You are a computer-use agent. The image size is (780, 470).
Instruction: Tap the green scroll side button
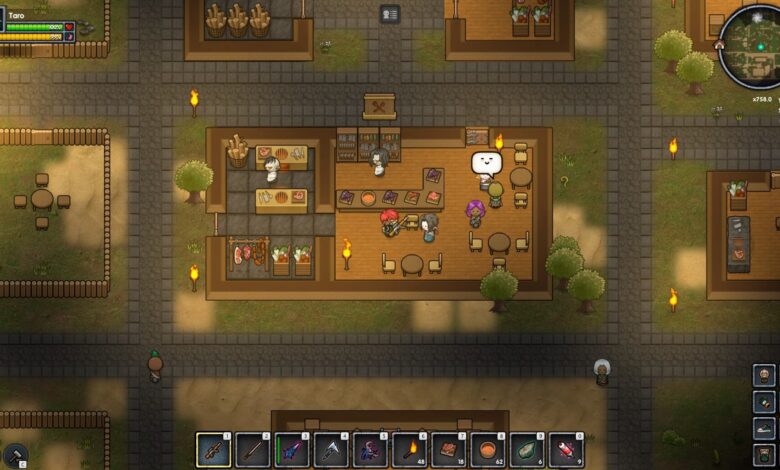[764, 402]
